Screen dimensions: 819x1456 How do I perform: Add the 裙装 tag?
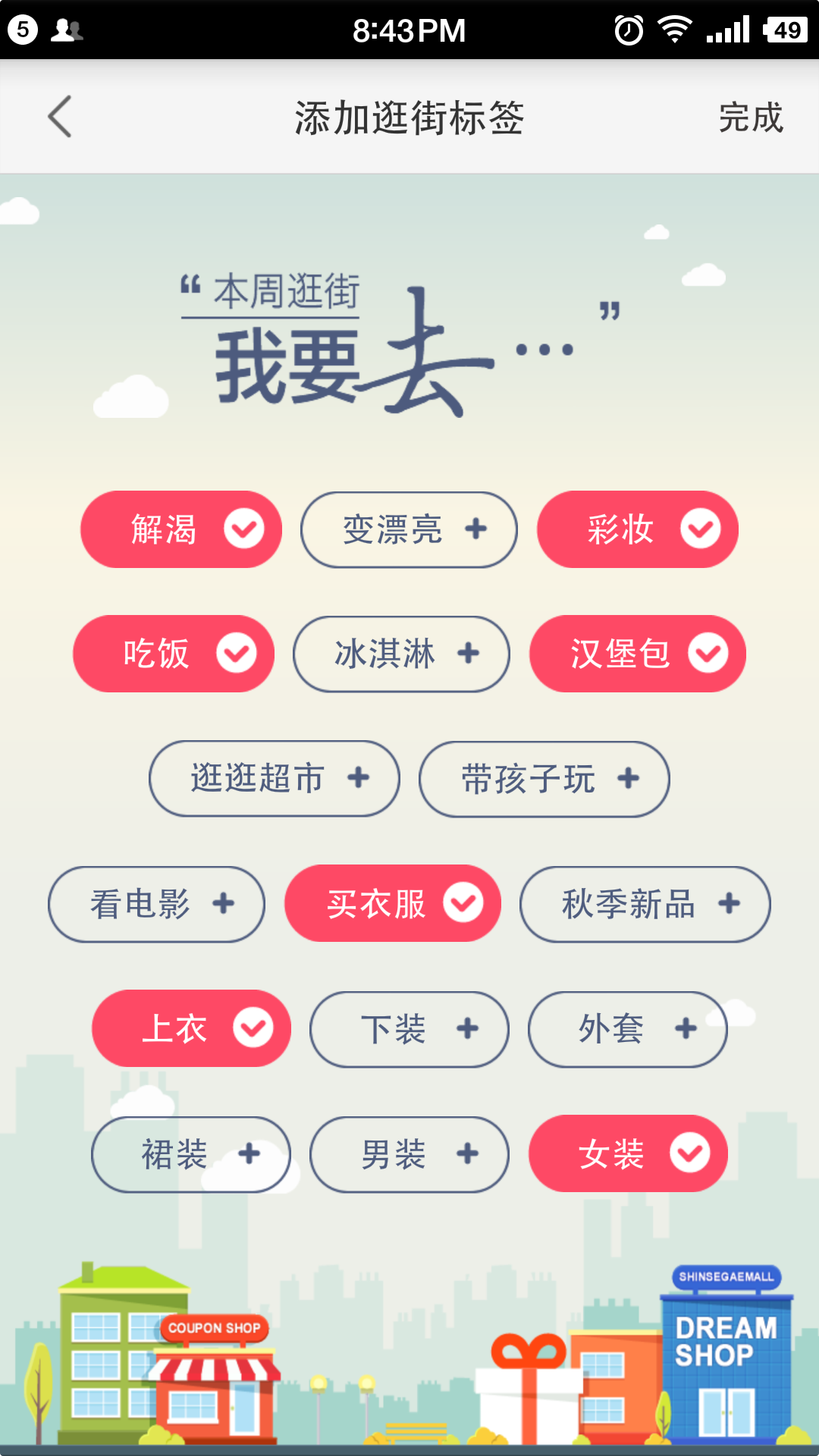(x=191, y=1154)
